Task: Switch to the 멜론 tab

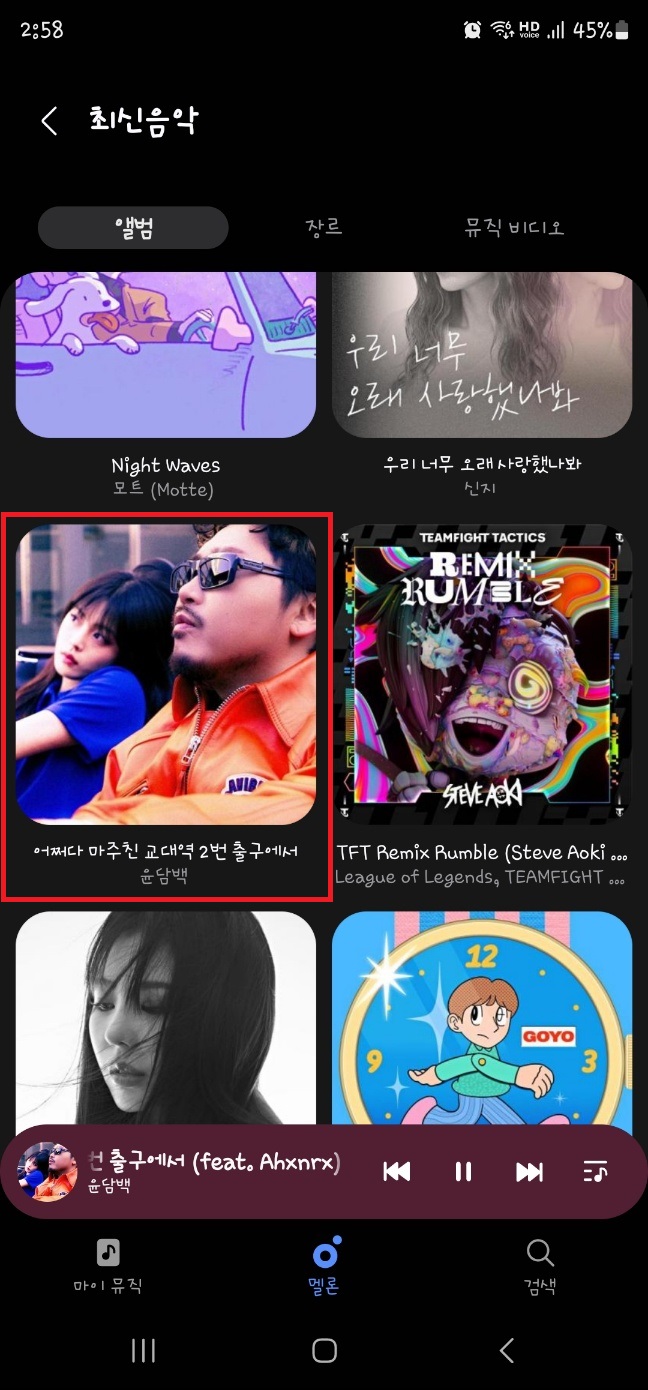Action: pyautogui.click(x=324, y=1265)
